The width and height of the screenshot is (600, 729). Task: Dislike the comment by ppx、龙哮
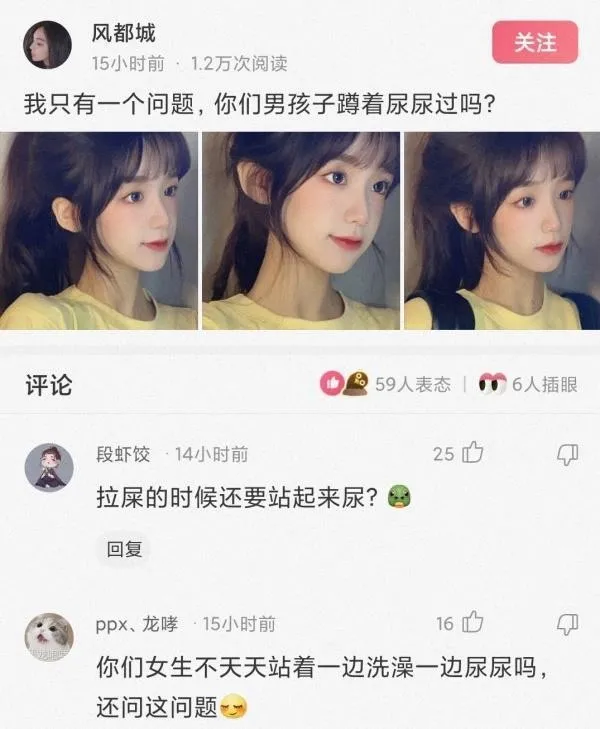click(x=567, y=623)
